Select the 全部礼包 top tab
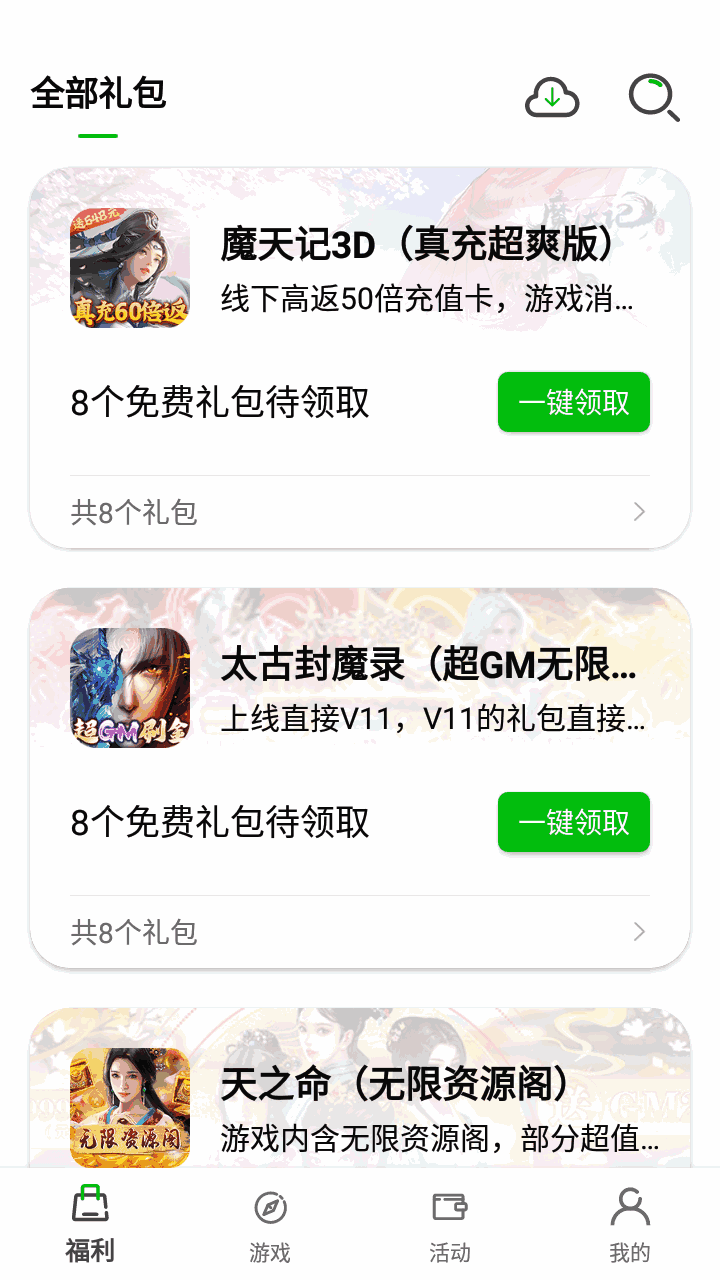Image resolution: width=720 pixels, height=1280 pixels. (x=98, y=94)
